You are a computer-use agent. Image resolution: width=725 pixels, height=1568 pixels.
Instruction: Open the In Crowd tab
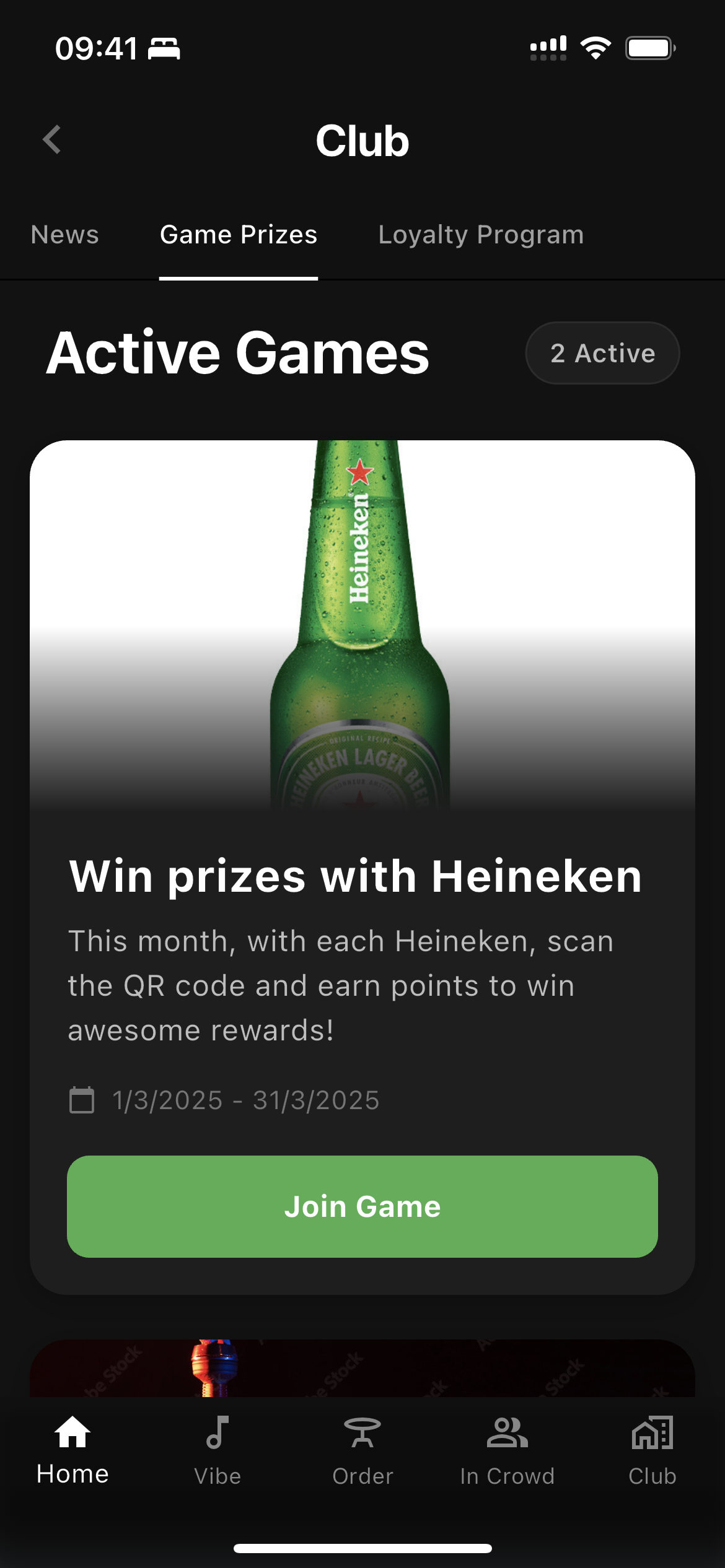507,1450
